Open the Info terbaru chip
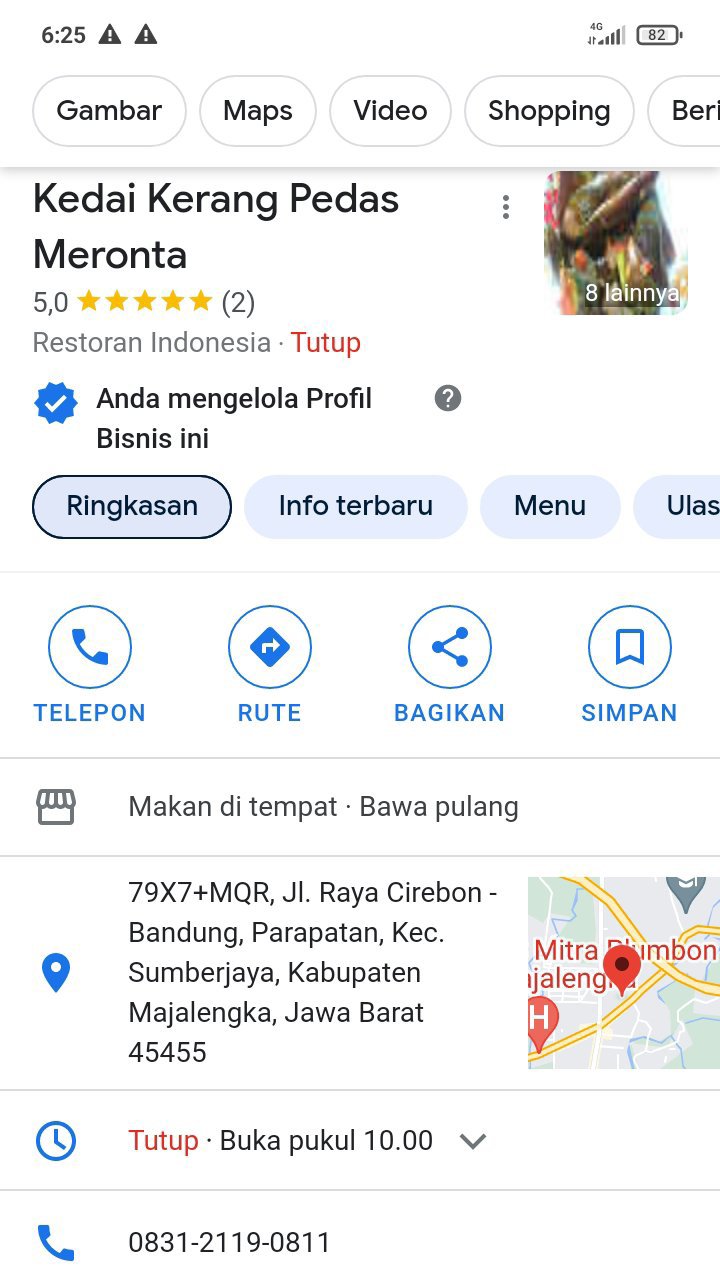The width and height of the screenshot is (720, 1280). tap(356, 506)
